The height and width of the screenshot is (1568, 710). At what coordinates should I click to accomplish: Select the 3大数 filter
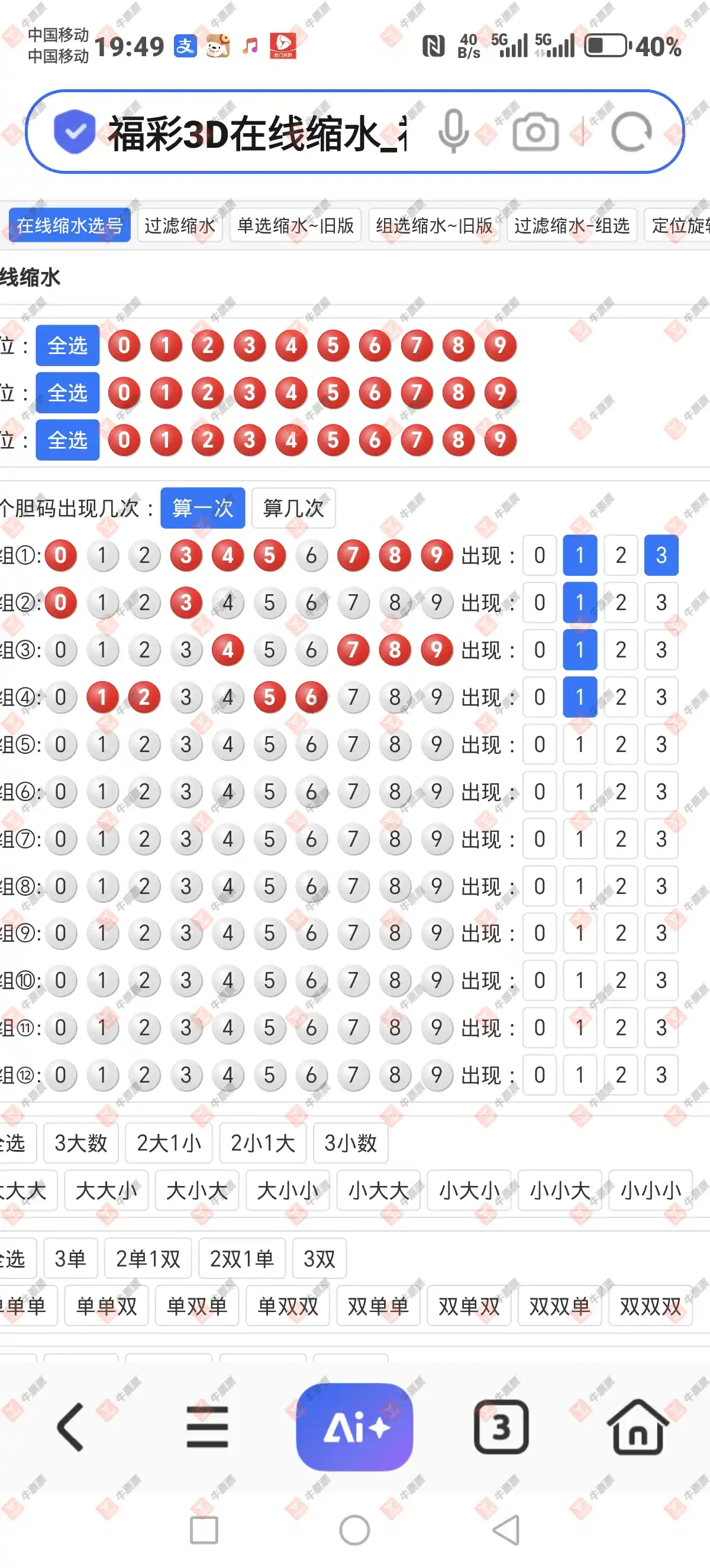[x=80, y=1142]
